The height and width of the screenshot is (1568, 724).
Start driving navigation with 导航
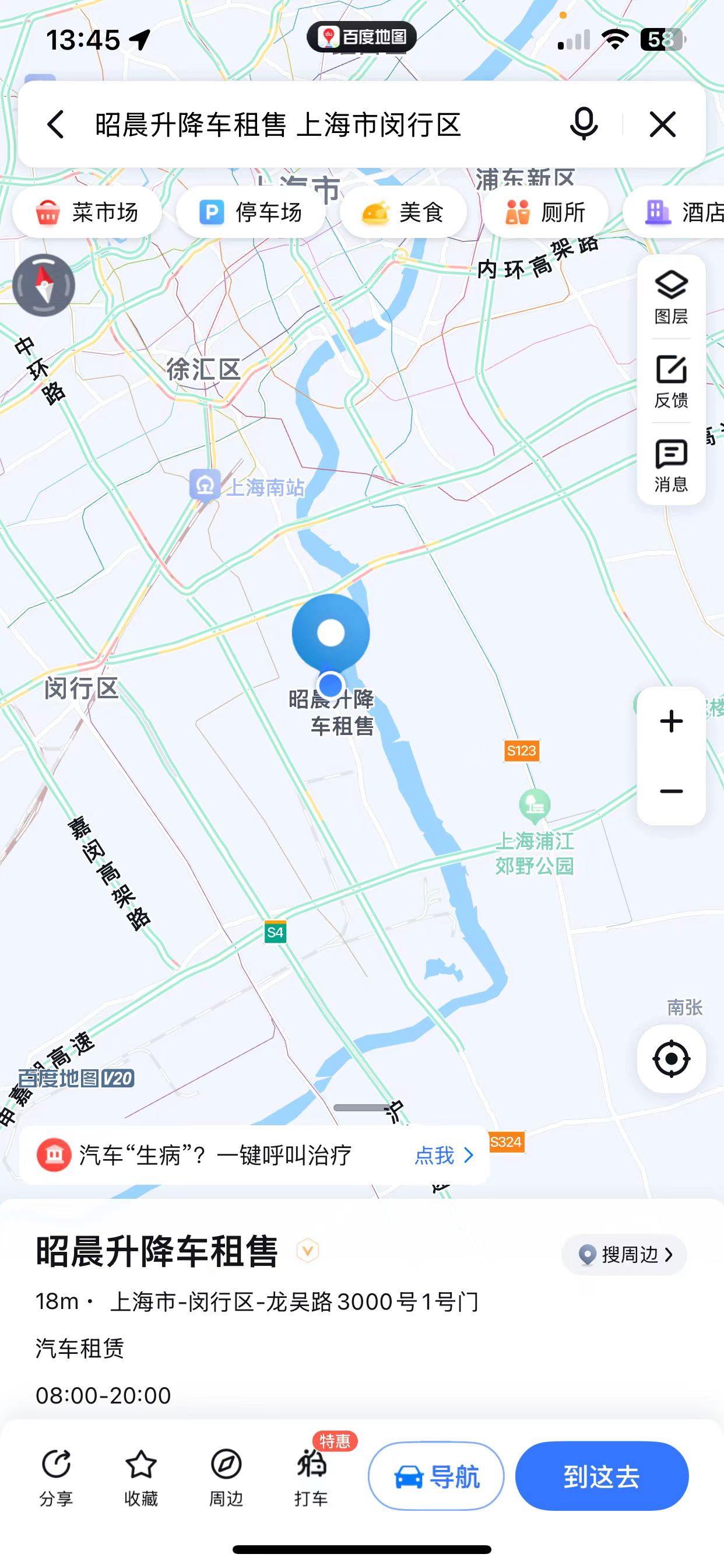coord(436,1476)
